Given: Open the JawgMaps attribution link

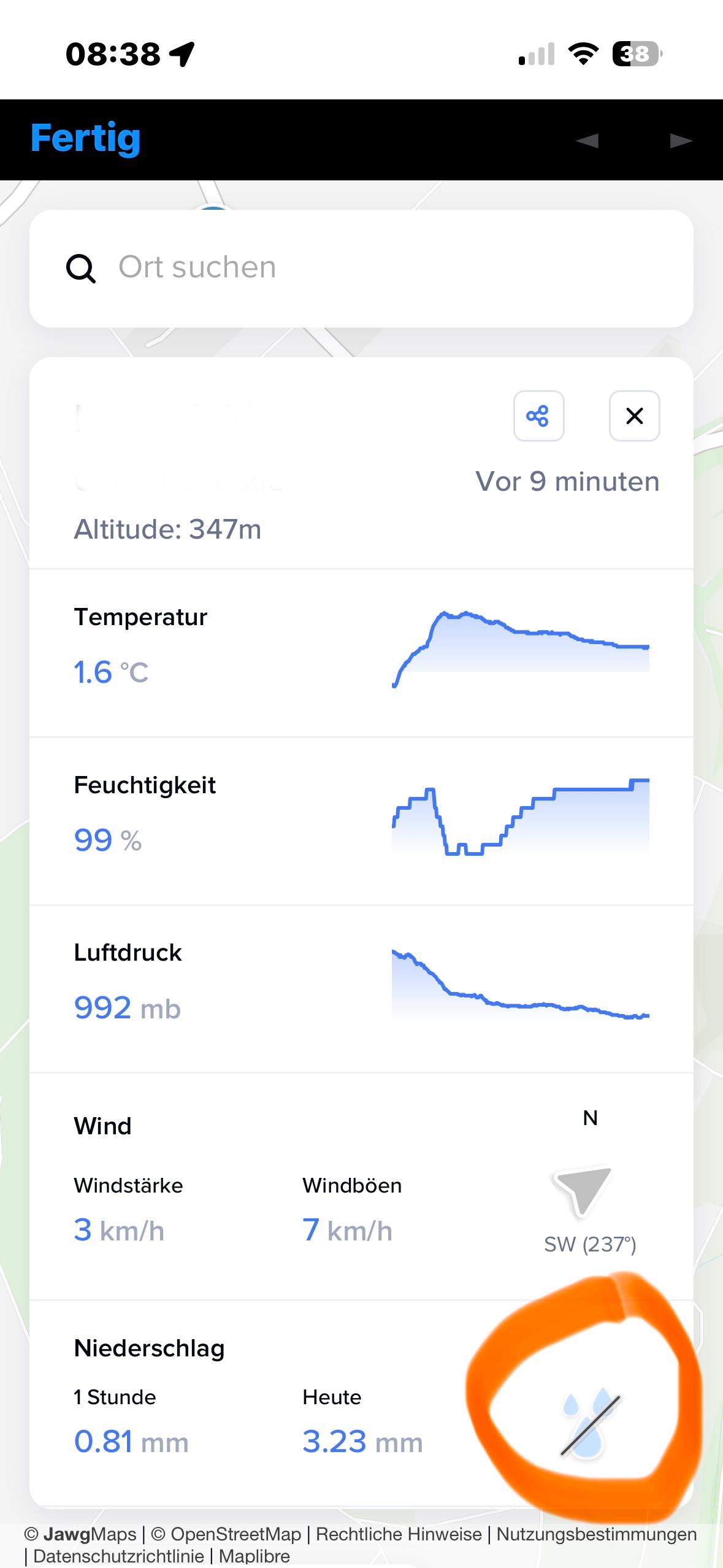Looking at the screenshot, I should click(90, 1534).
